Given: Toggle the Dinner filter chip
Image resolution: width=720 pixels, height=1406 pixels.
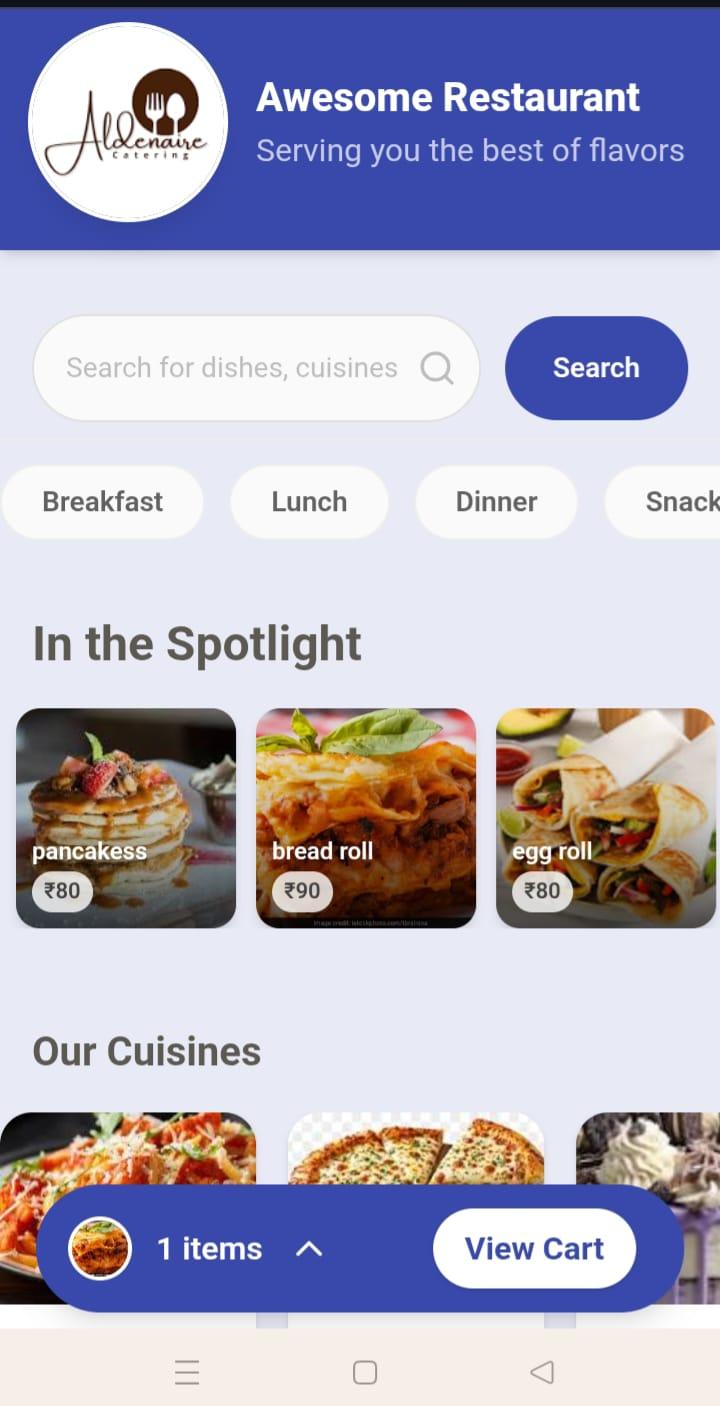Looking at the screenshot, I should click(x=496, y=502).
